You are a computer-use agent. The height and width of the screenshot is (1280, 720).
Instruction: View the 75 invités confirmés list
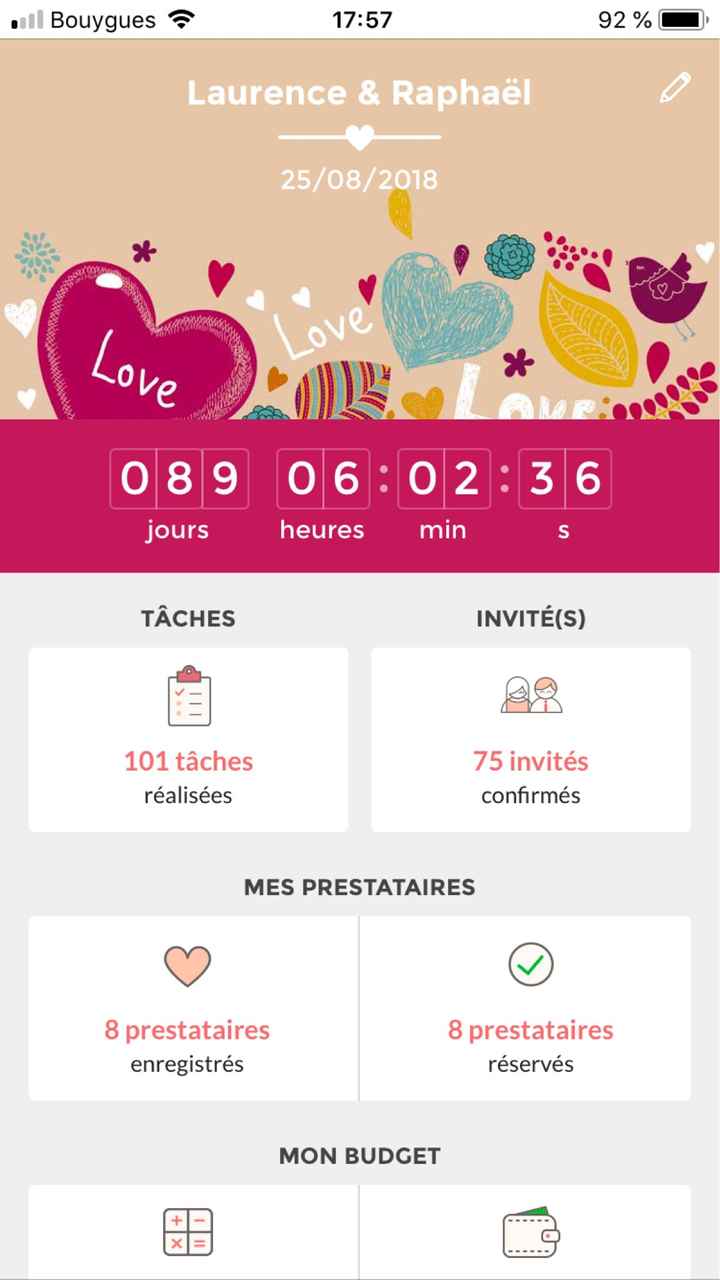pos(530,761)
